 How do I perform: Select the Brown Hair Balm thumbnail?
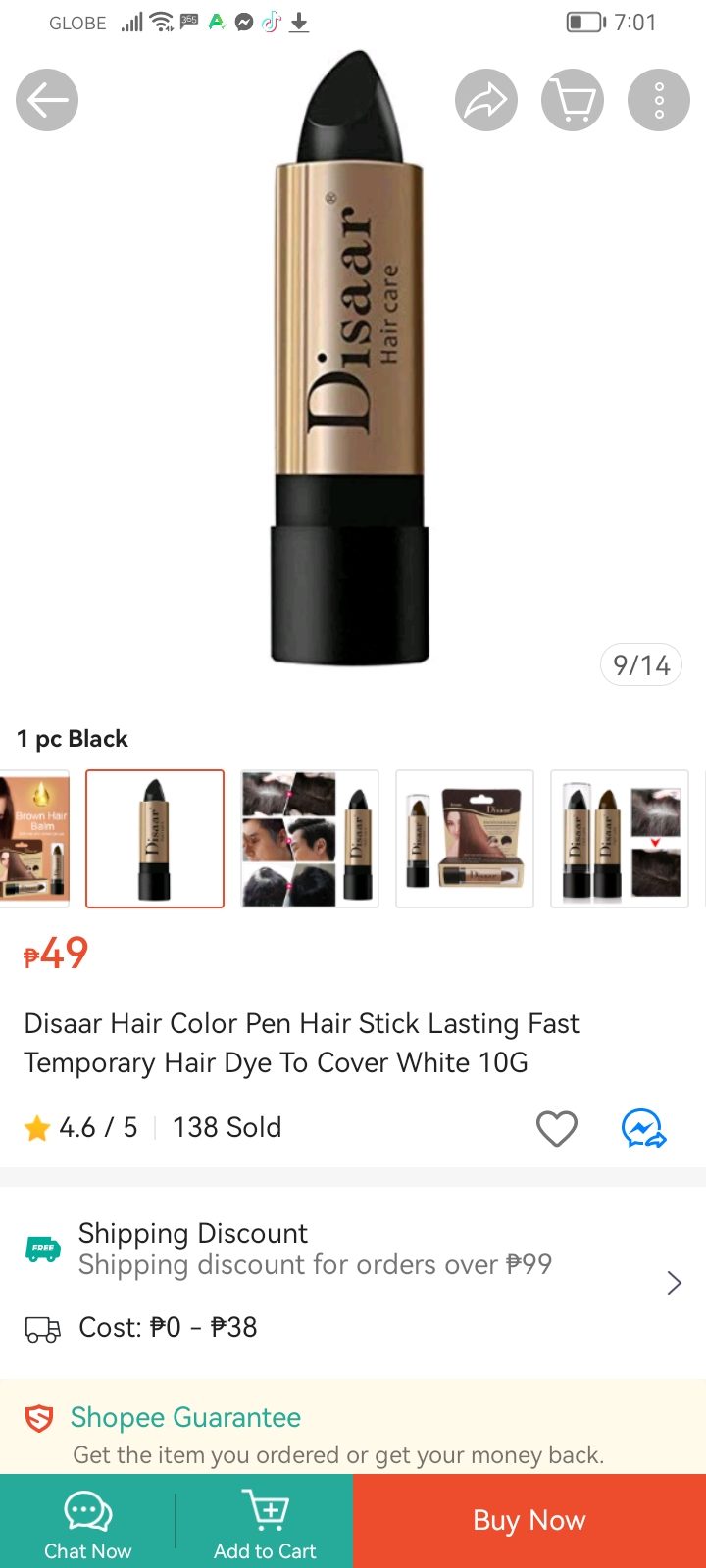pyautogui.click(x=35, y=839)
